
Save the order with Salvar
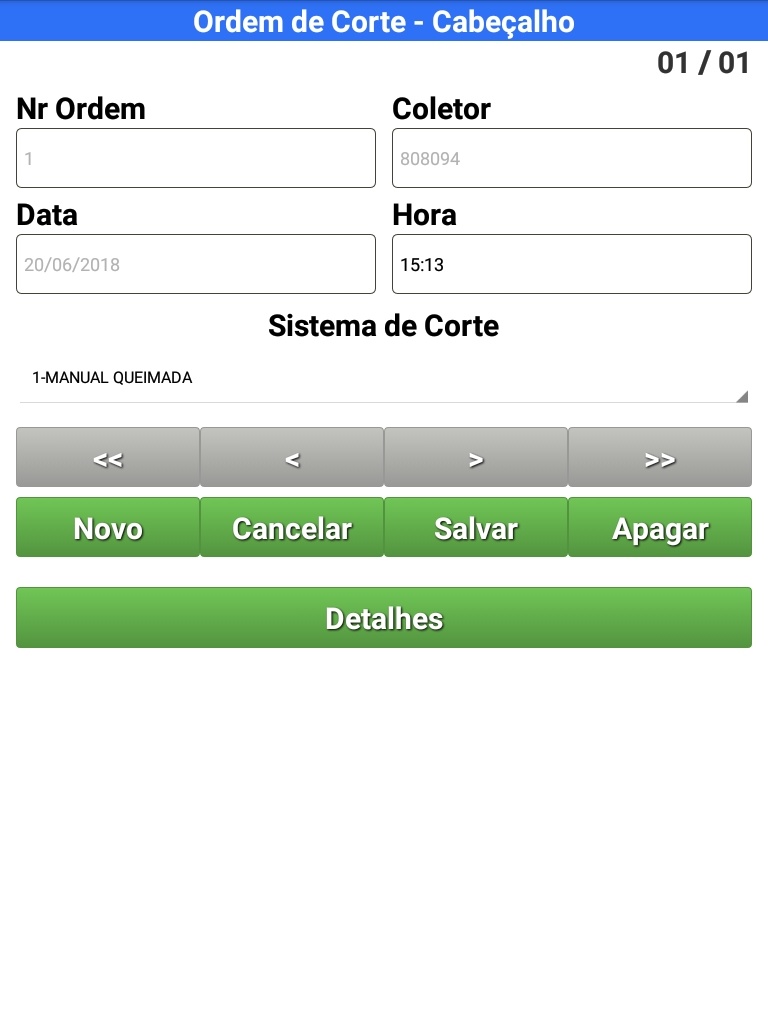click(x=476, y=528)
